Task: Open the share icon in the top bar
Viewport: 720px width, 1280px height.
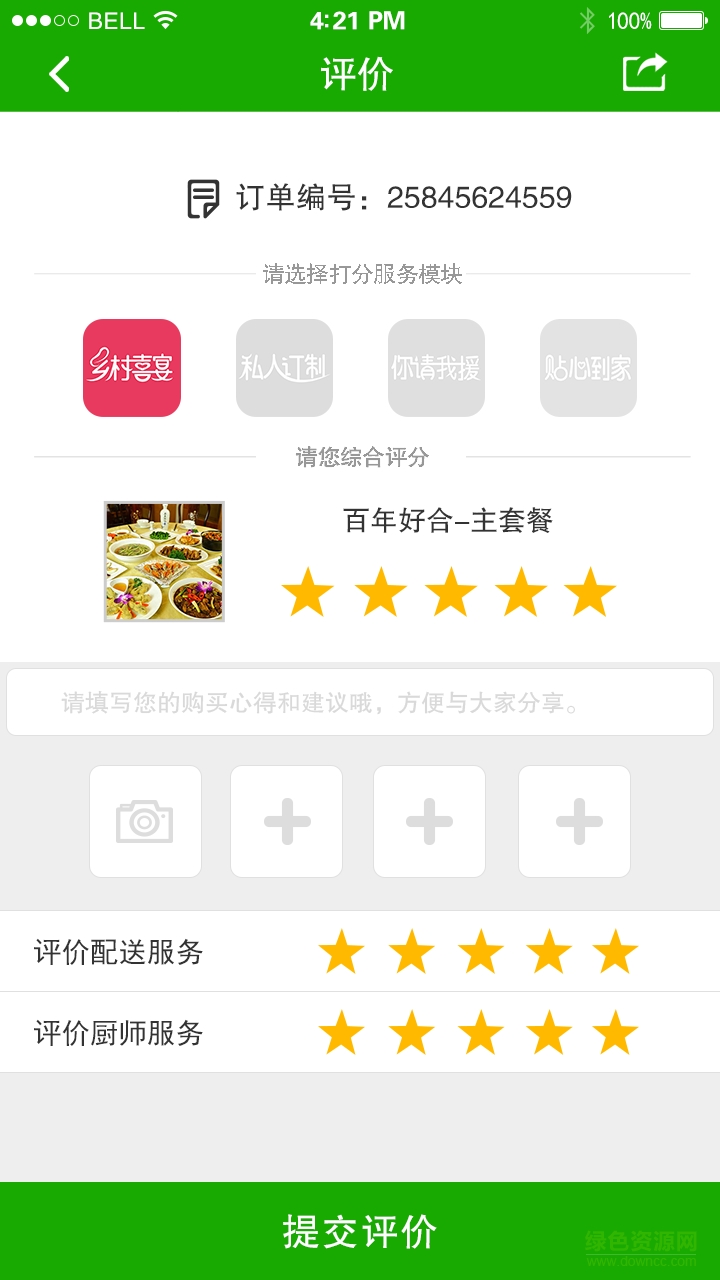Action: [645, 71]
